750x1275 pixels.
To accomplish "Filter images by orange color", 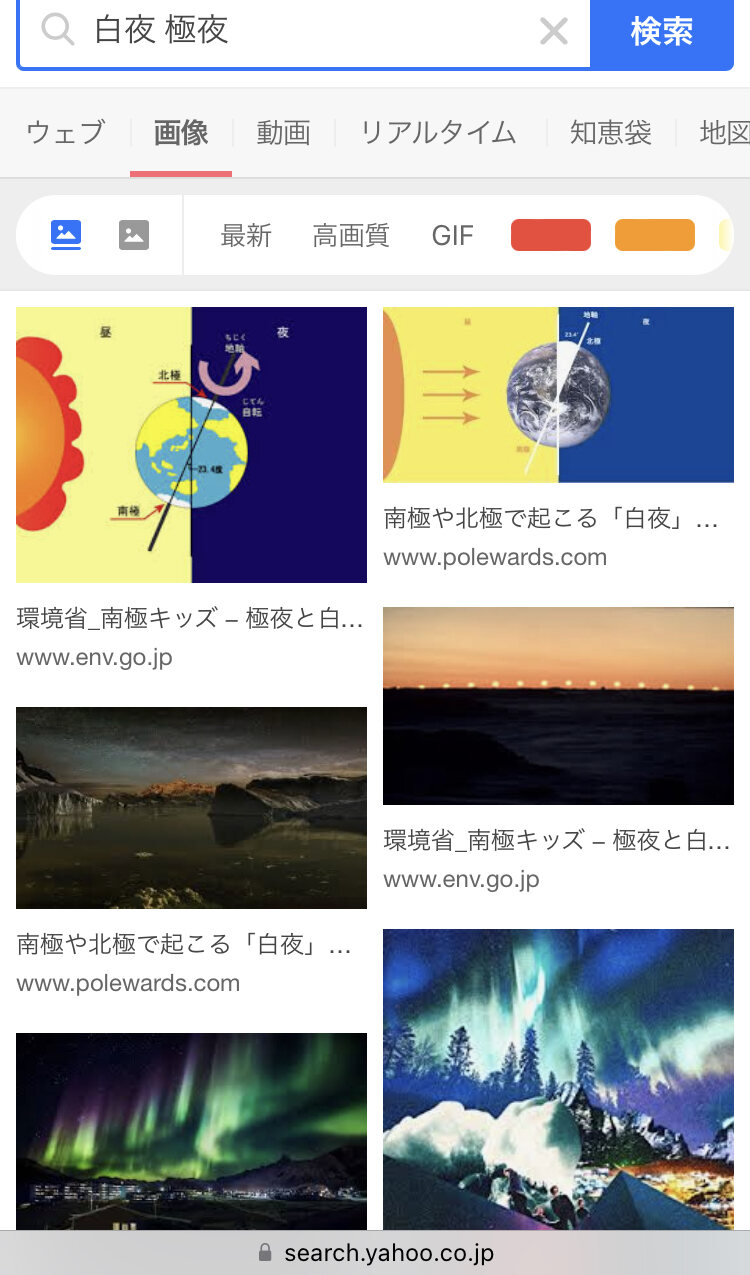I will point(655,235).
